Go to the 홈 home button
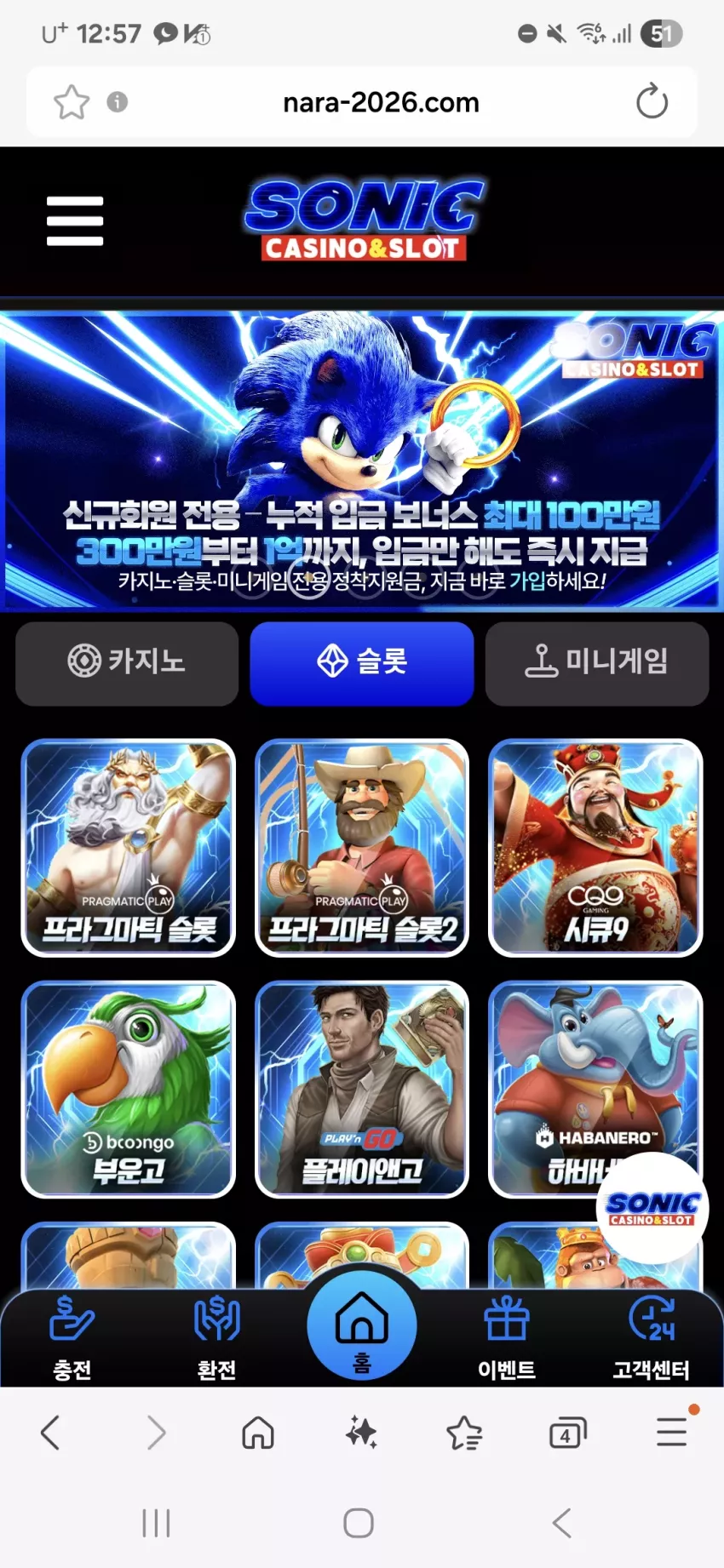 362,1327
